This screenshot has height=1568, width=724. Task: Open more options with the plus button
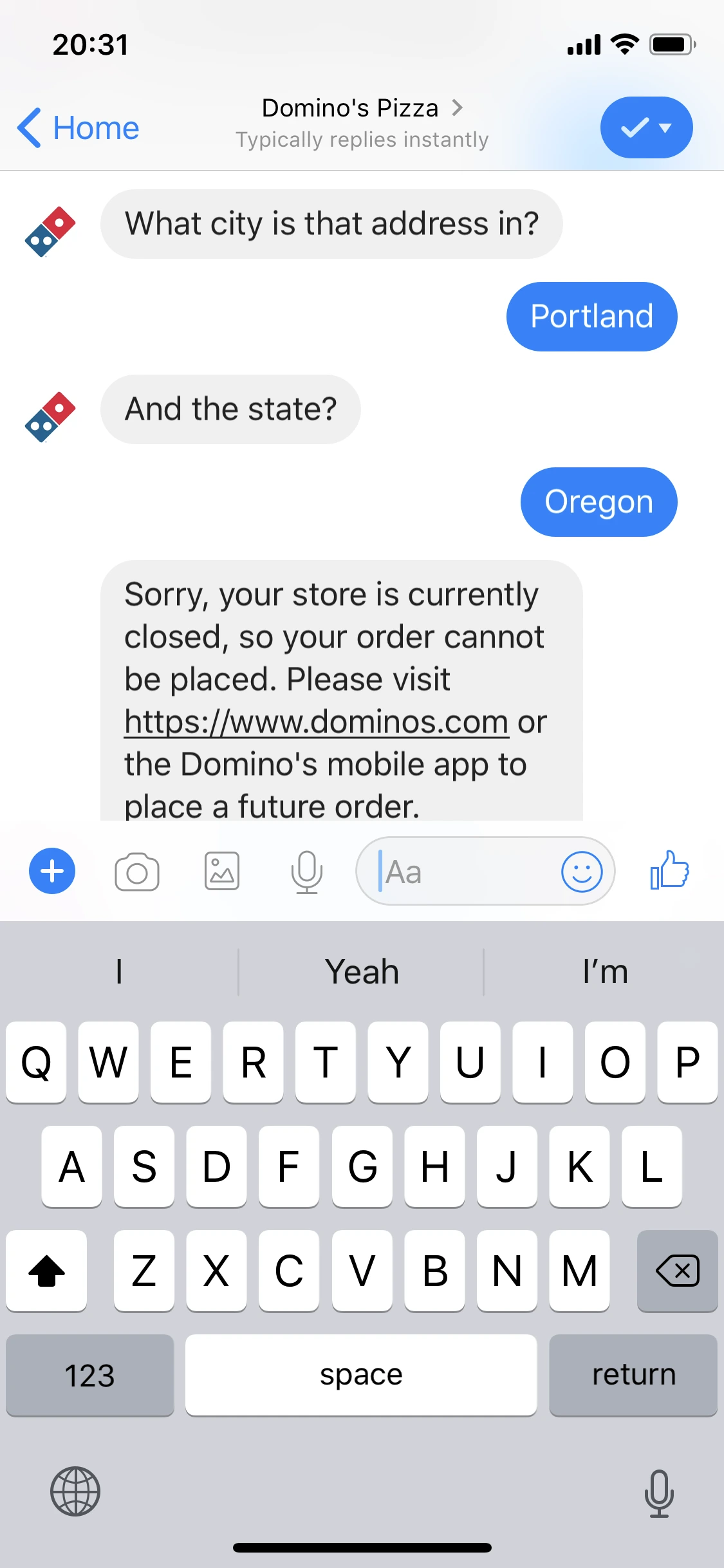pos(52,872)
